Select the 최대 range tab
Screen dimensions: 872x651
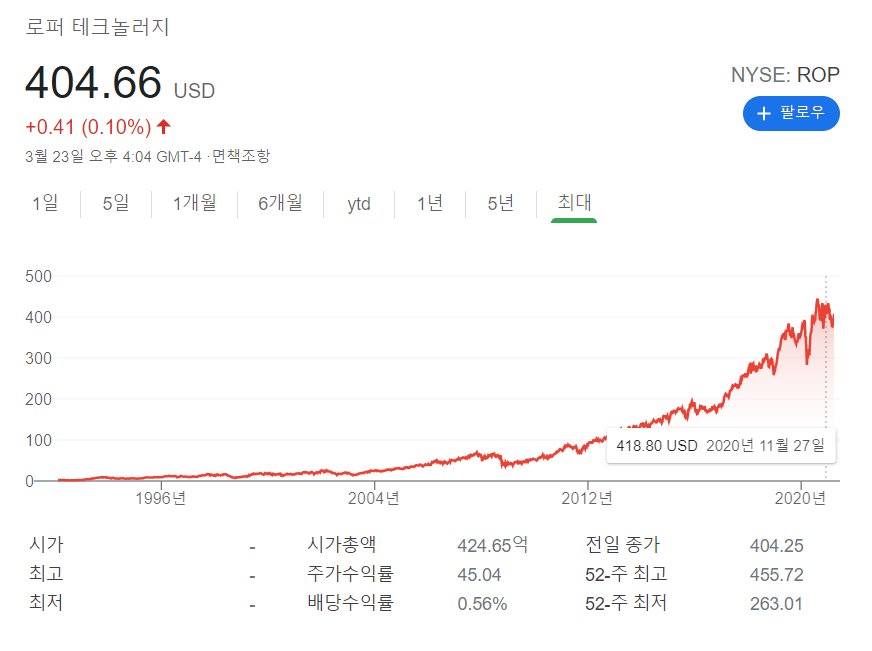pos(574,203)
